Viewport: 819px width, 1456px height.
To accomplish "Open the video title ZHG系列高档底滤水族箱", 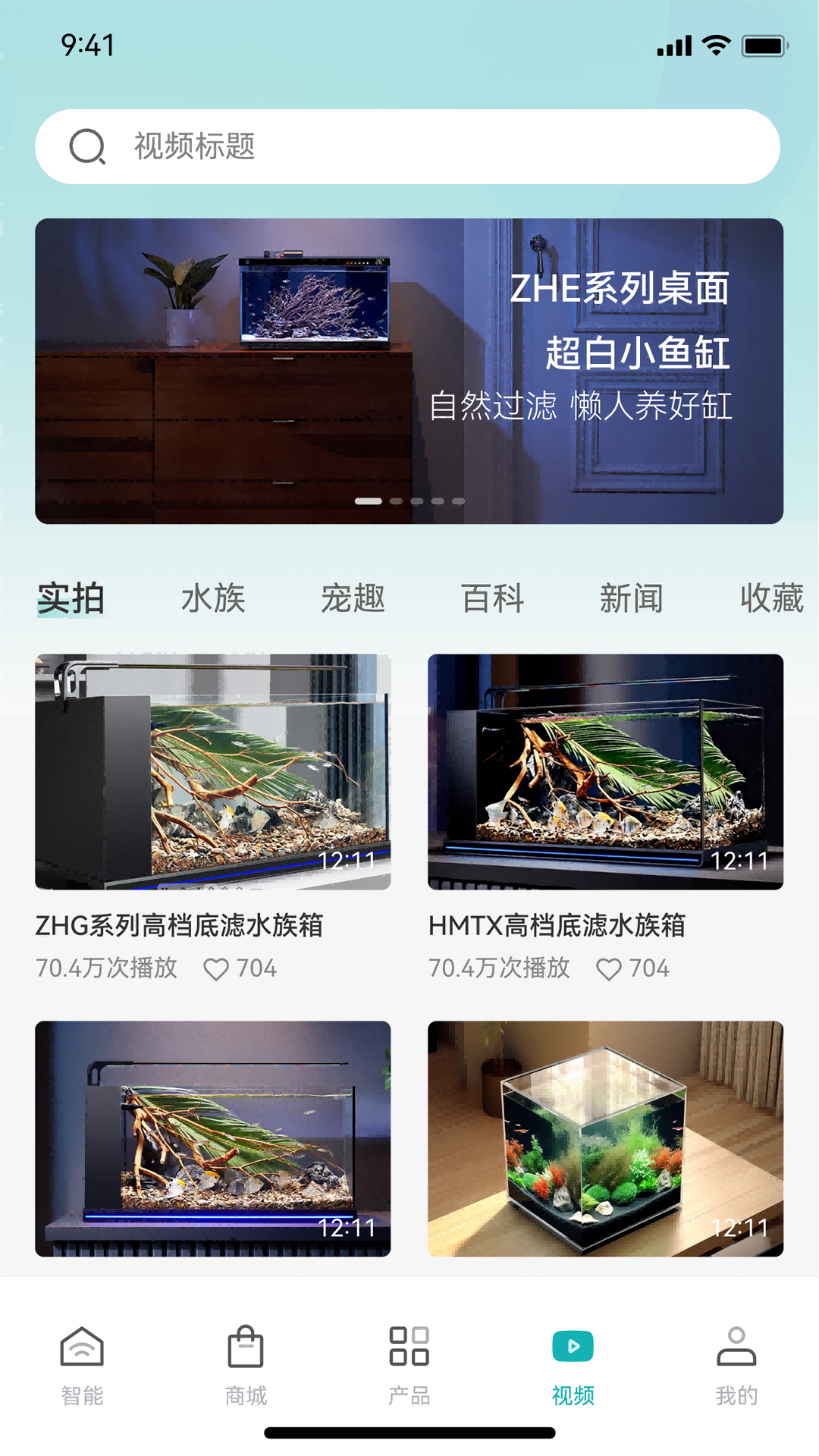I will tap(180, 926).
